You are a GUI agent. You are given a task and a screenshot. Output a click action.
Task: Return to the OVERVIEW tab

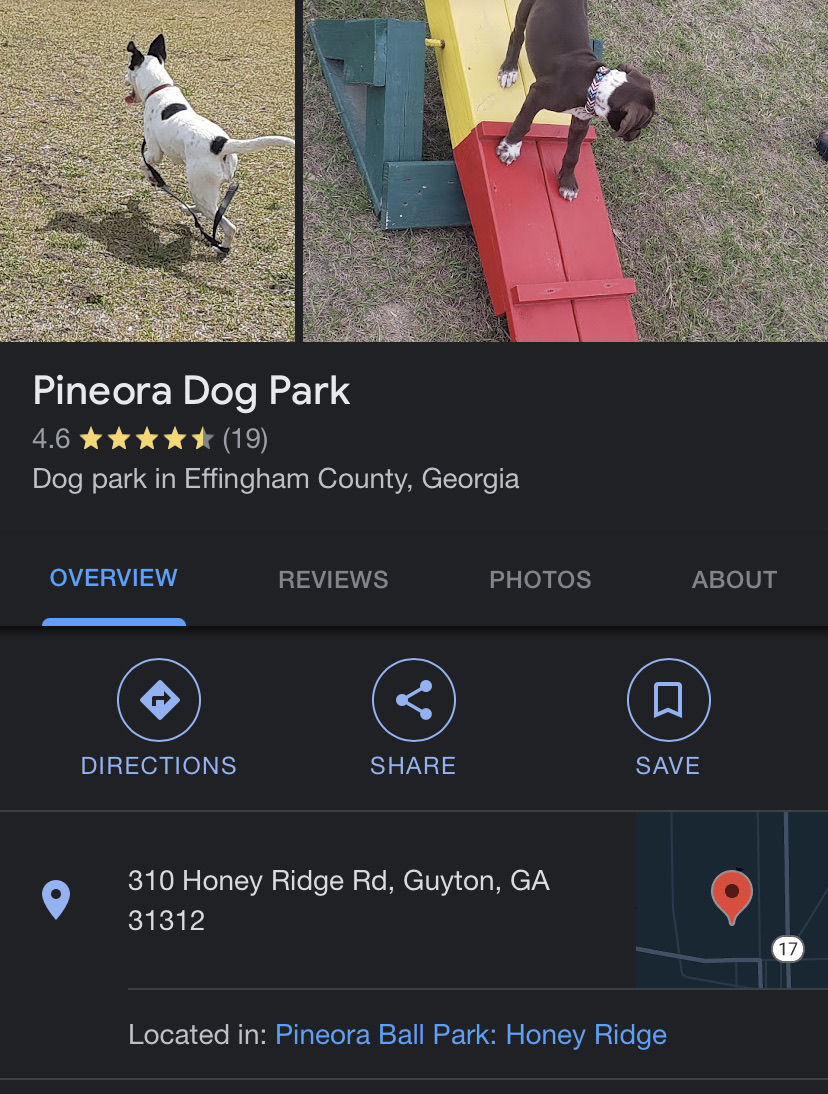pos(114,579)
